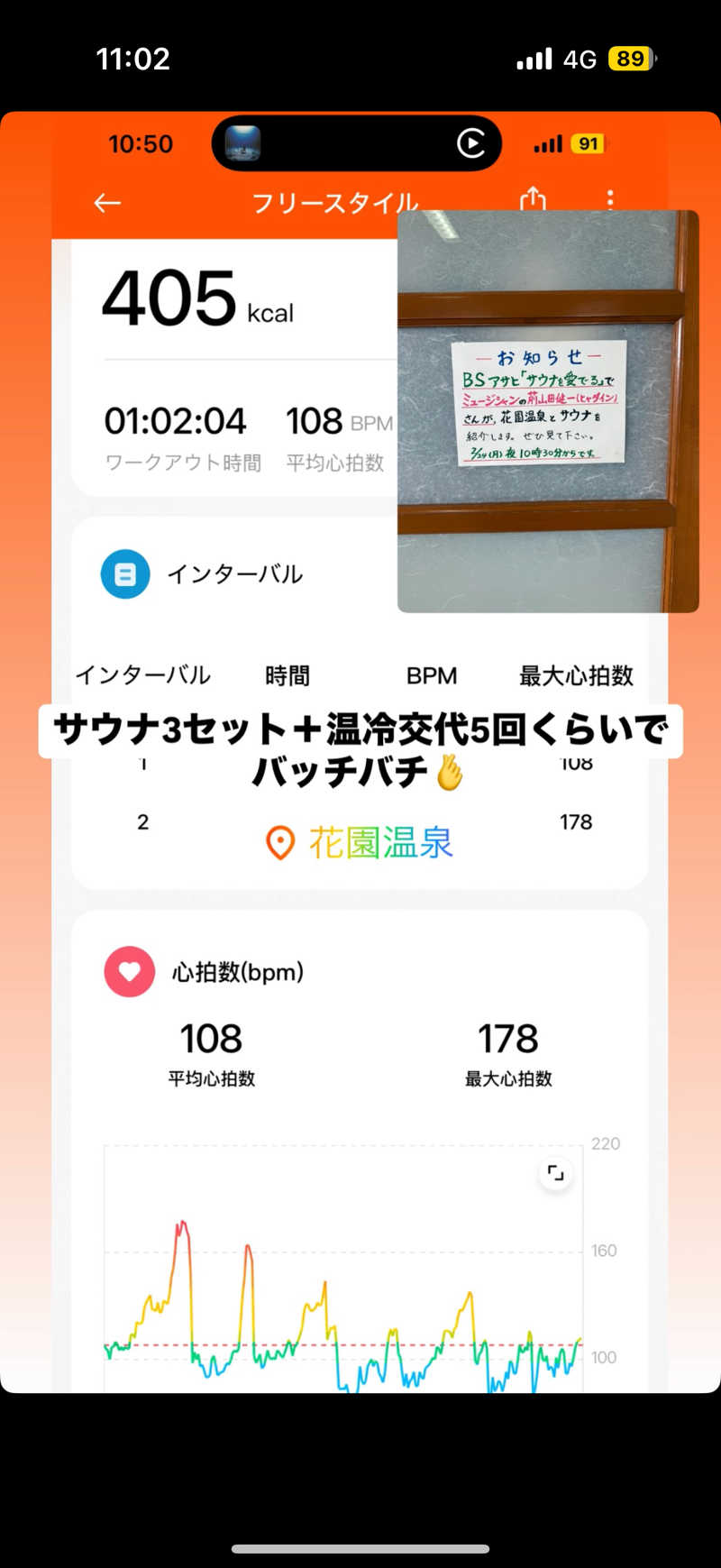Open the share icon at the top
Viewport: 721px width, 1568px height.
coord(534,200)
